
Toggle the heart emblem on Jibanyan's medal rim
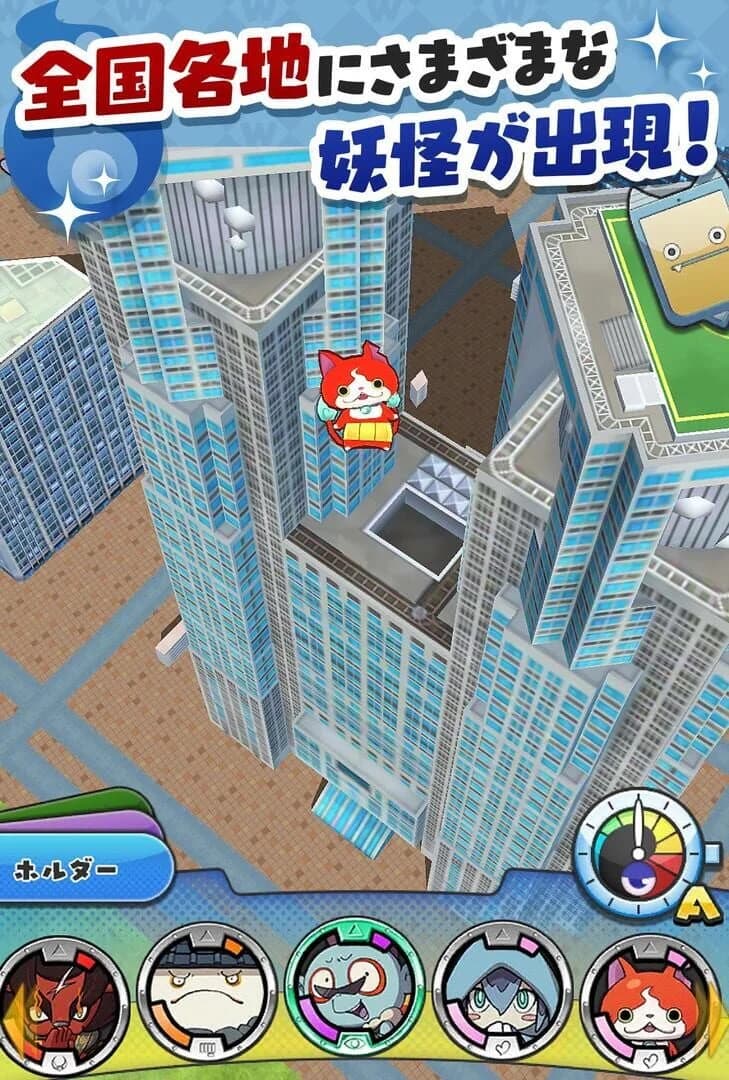651,1060
